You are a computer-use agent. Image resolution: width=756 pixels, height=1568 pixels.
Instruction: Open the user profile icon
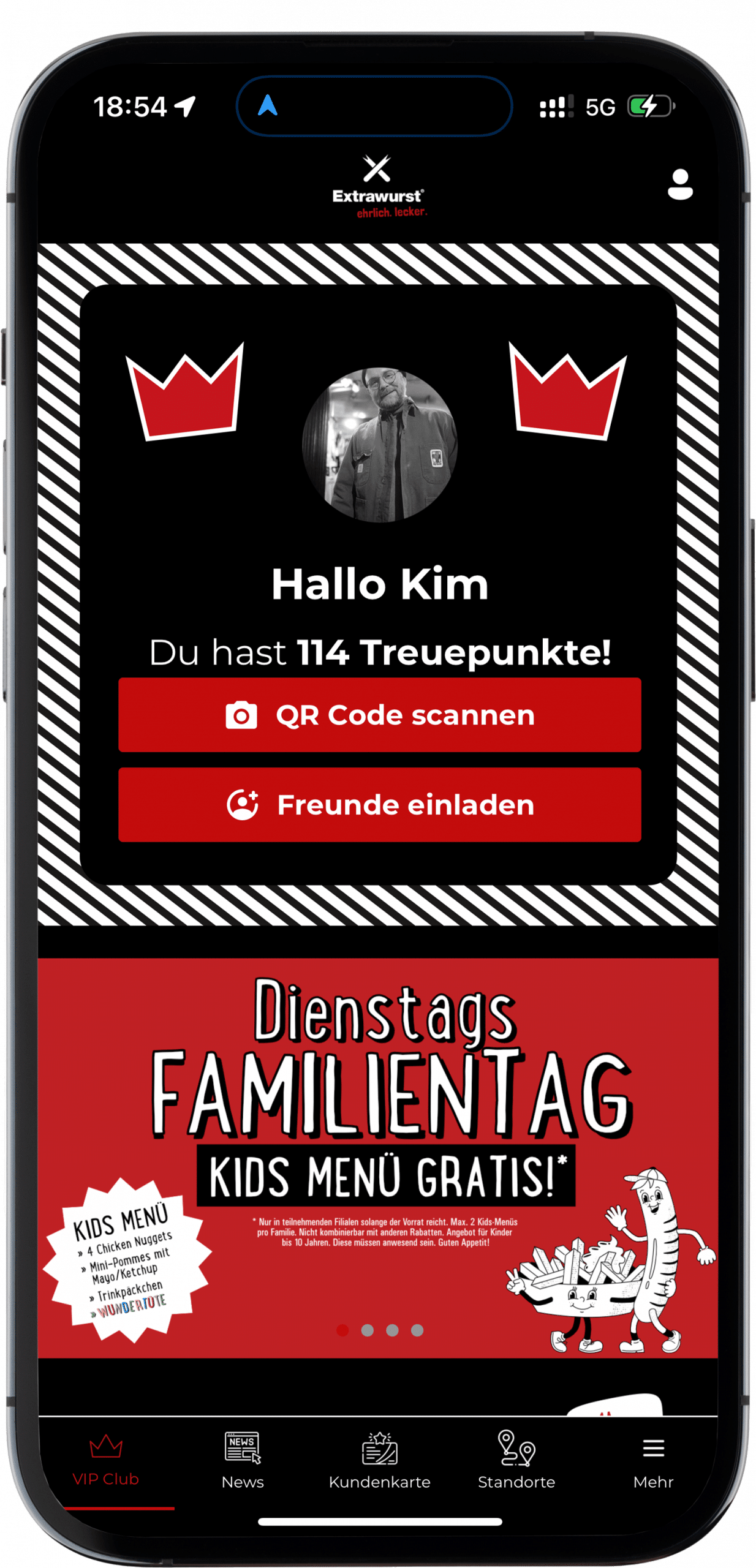click(x=679, y=184)
